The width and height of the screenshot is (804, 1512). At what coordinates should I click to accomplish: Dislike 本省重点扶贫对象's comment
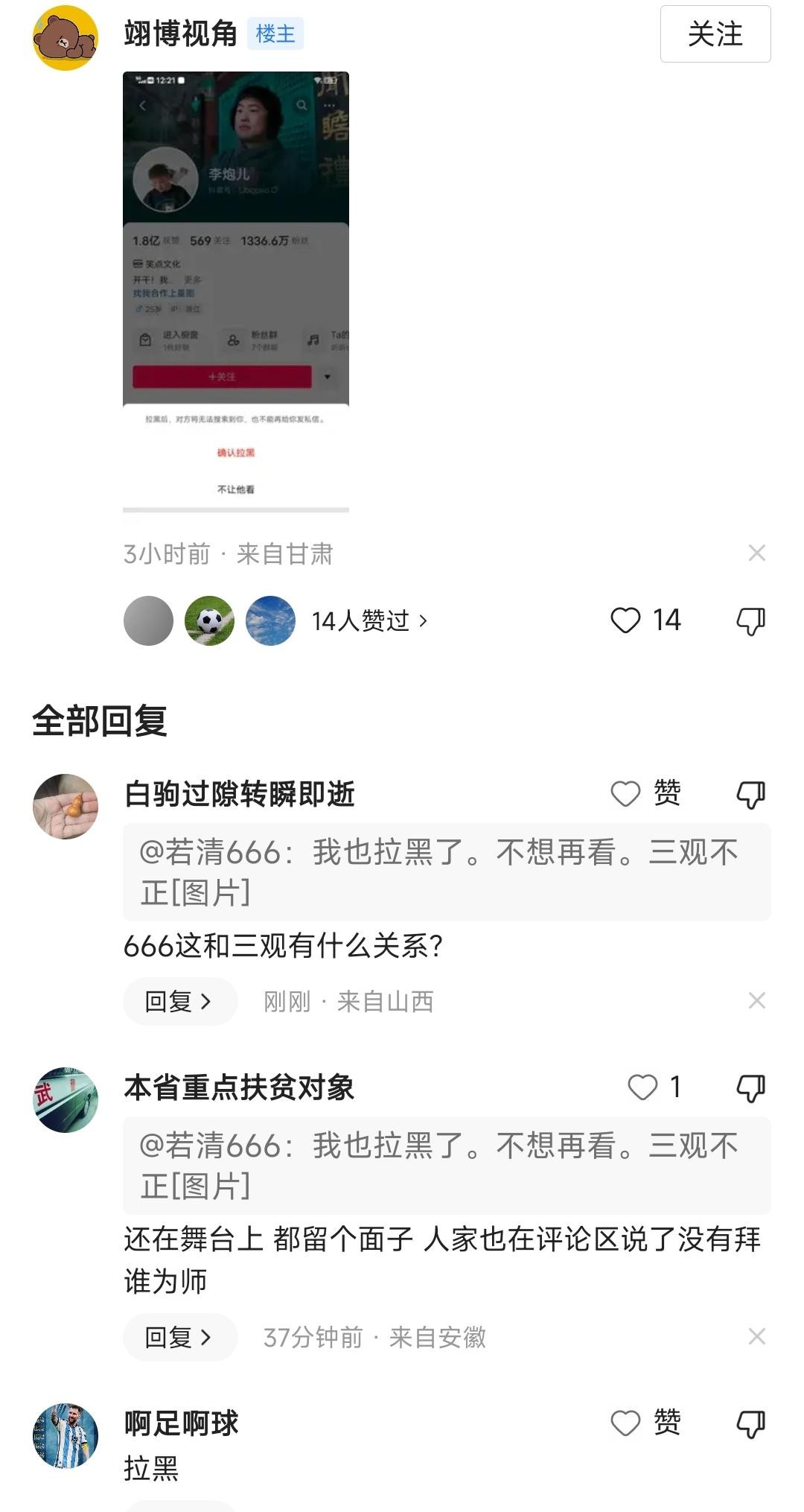750,1088
